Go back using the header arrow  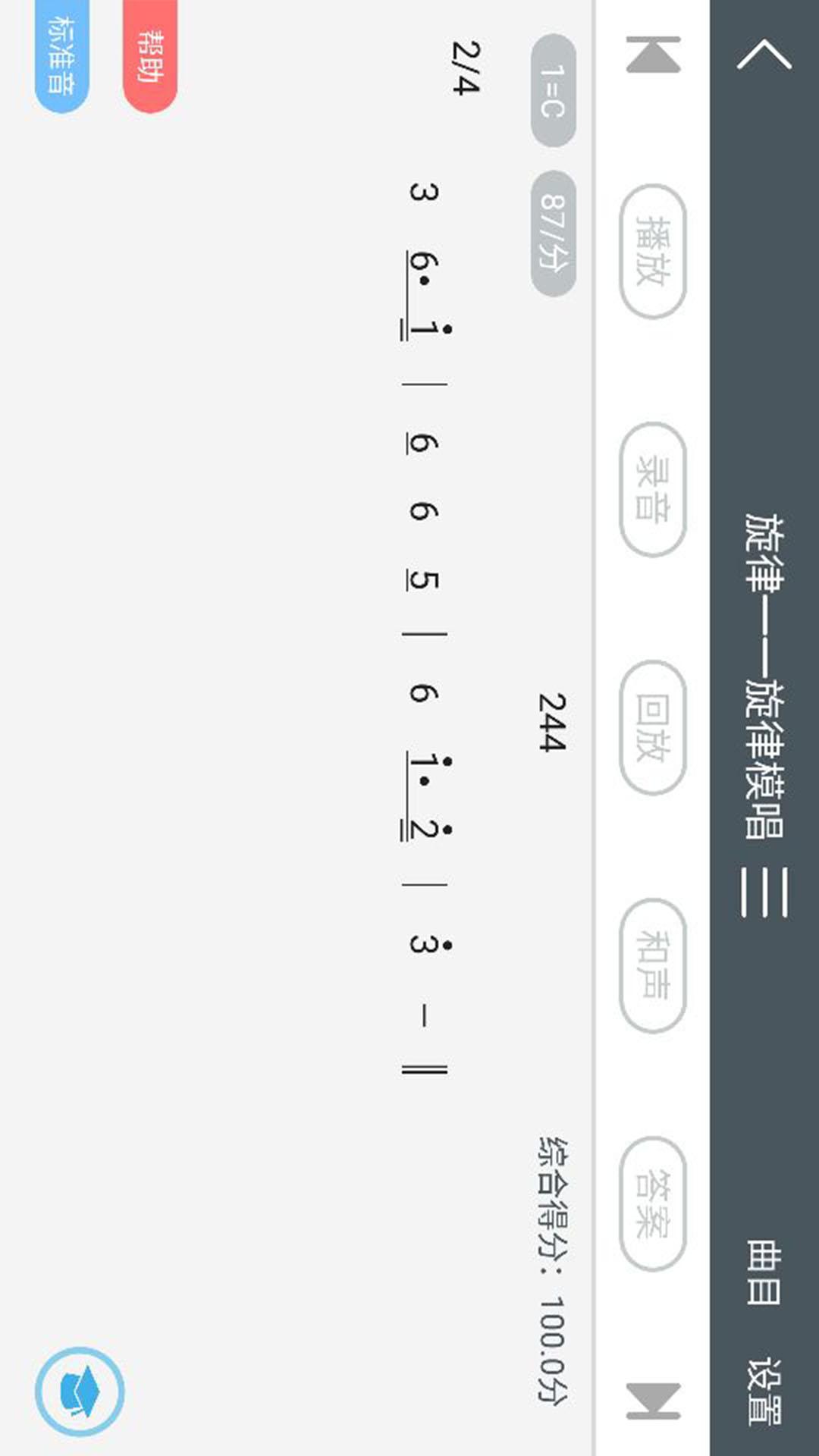coord(764,55)
